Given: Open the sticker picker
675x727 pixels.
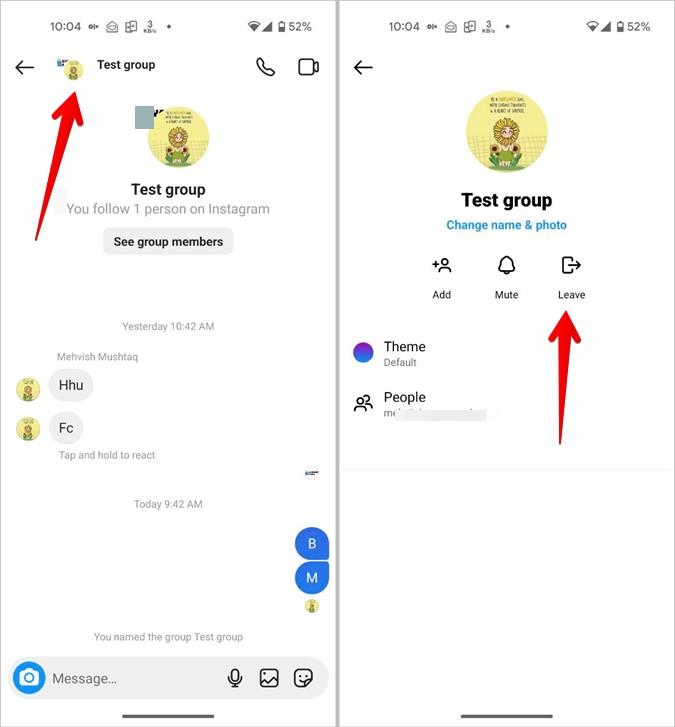Looking at the screenshot, I should pyautogui.click(x=303, y=678).
